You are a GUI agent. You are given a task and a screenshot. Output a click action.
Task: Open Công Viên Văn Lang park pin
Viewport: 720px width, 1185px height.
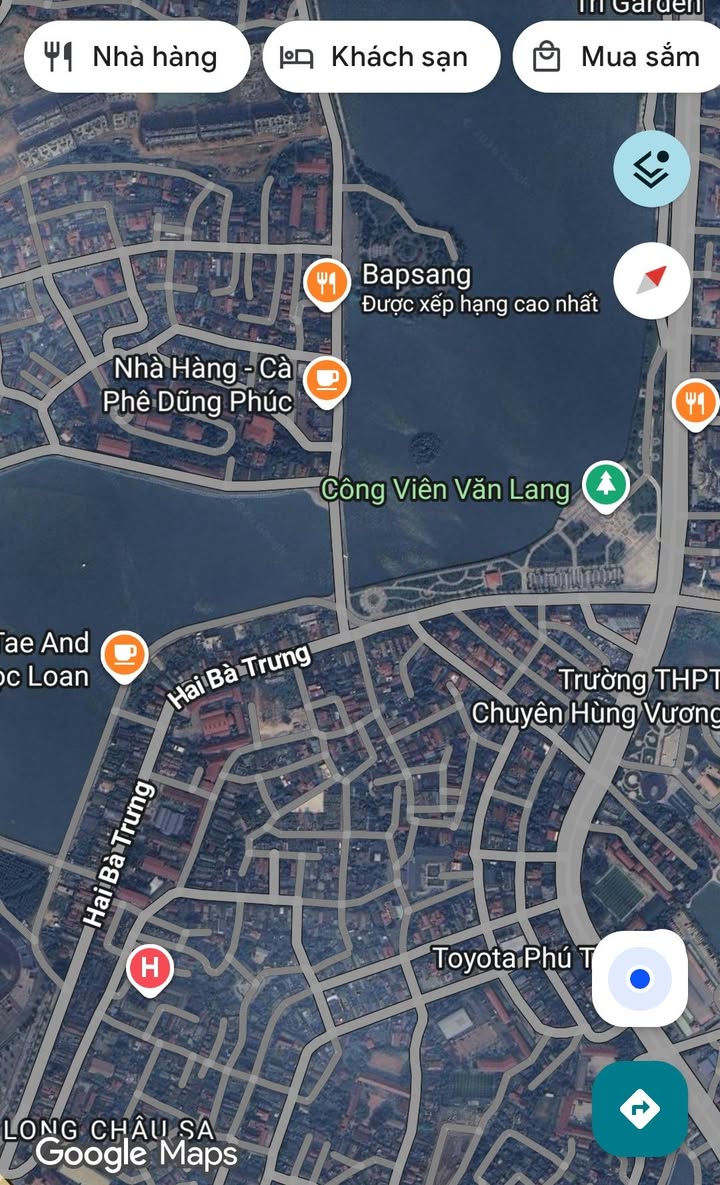click(x=606, y=486)
